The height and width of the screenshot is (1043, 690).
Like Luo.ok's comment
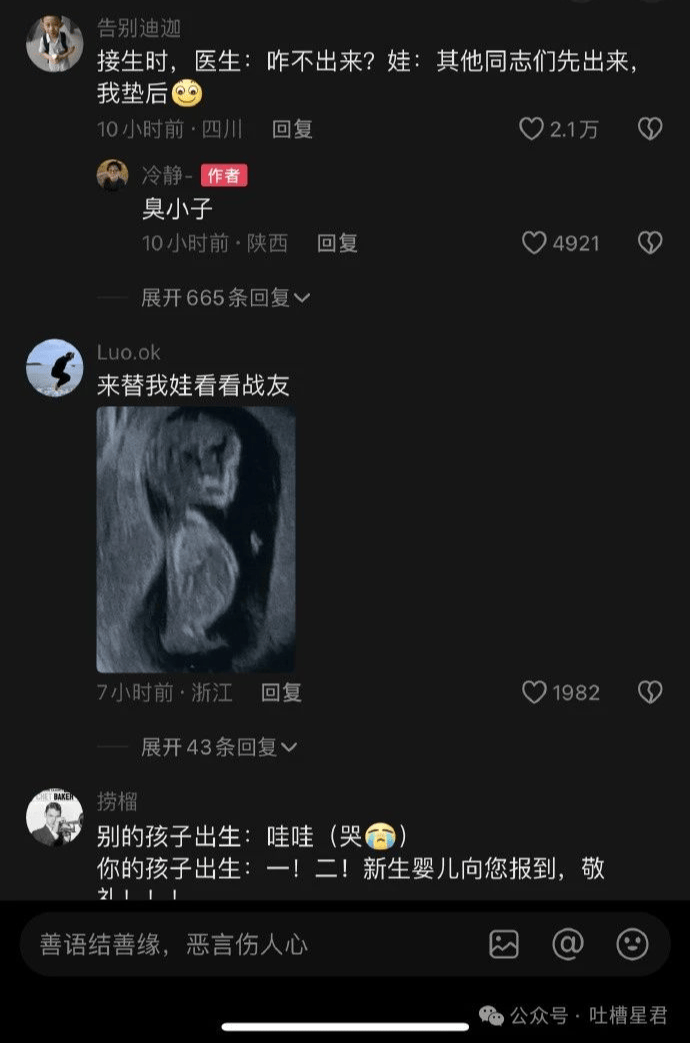(536, 692)
